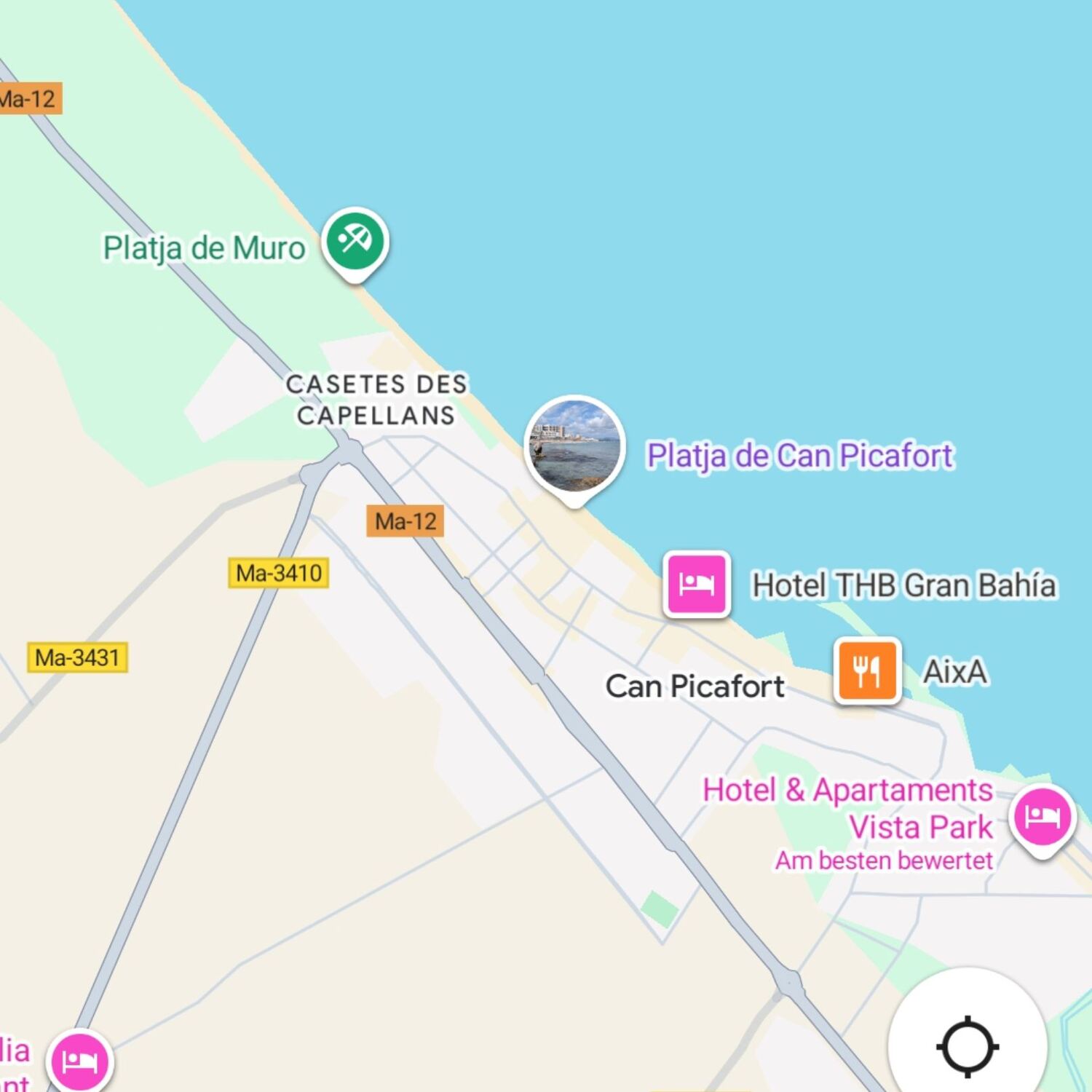The image size is (1092, 1092).
Task: Center map on my current location
Action: pyautogui.click(x=967, y=1046)
